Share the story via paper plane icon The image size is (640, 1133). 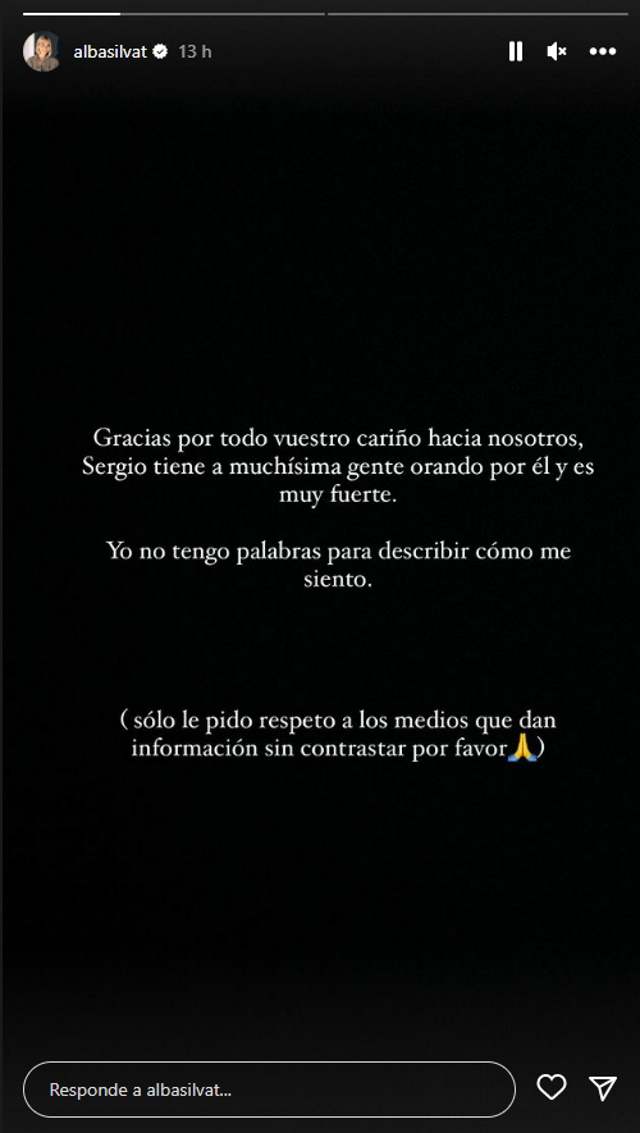(602, 1087)
